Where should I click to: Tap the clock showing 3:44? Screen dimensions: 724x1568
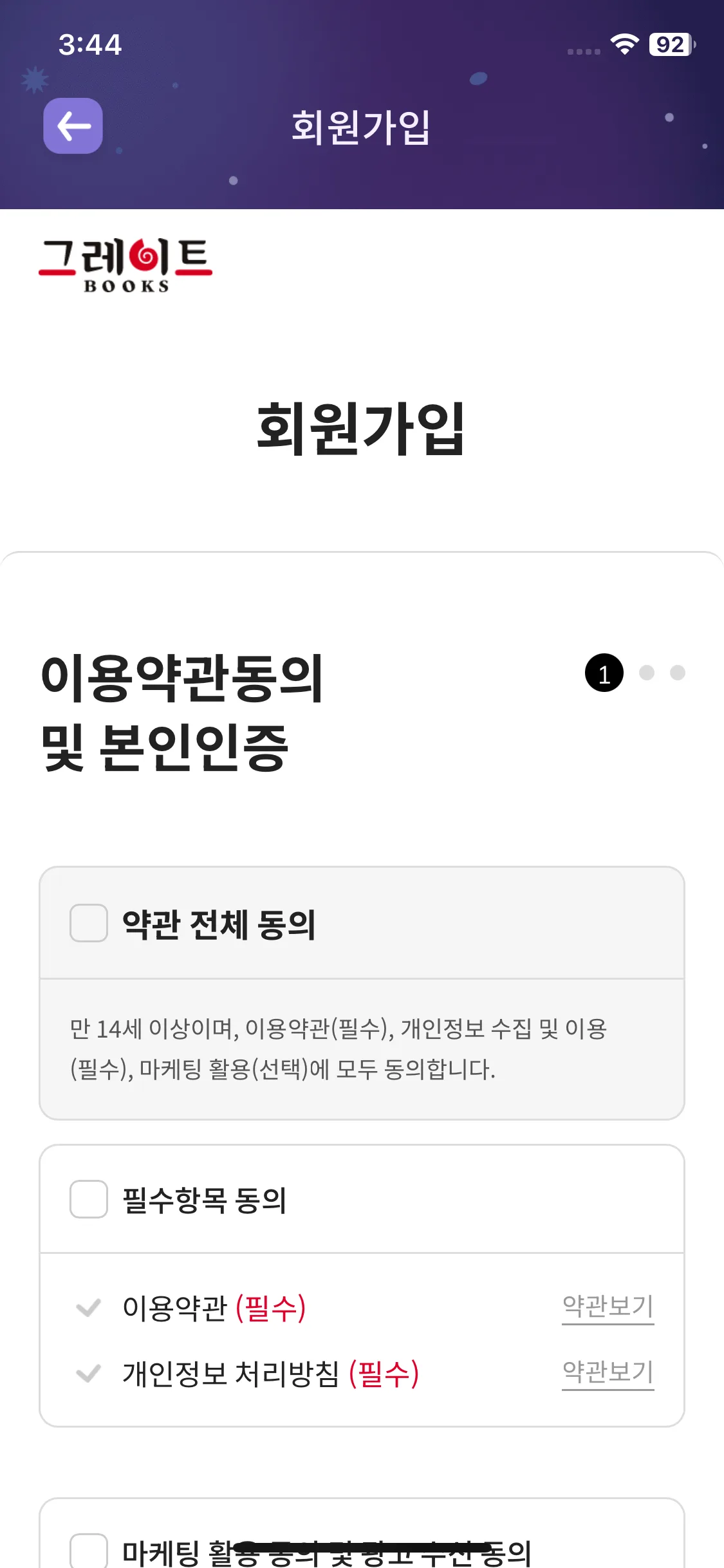click(90, 44)
